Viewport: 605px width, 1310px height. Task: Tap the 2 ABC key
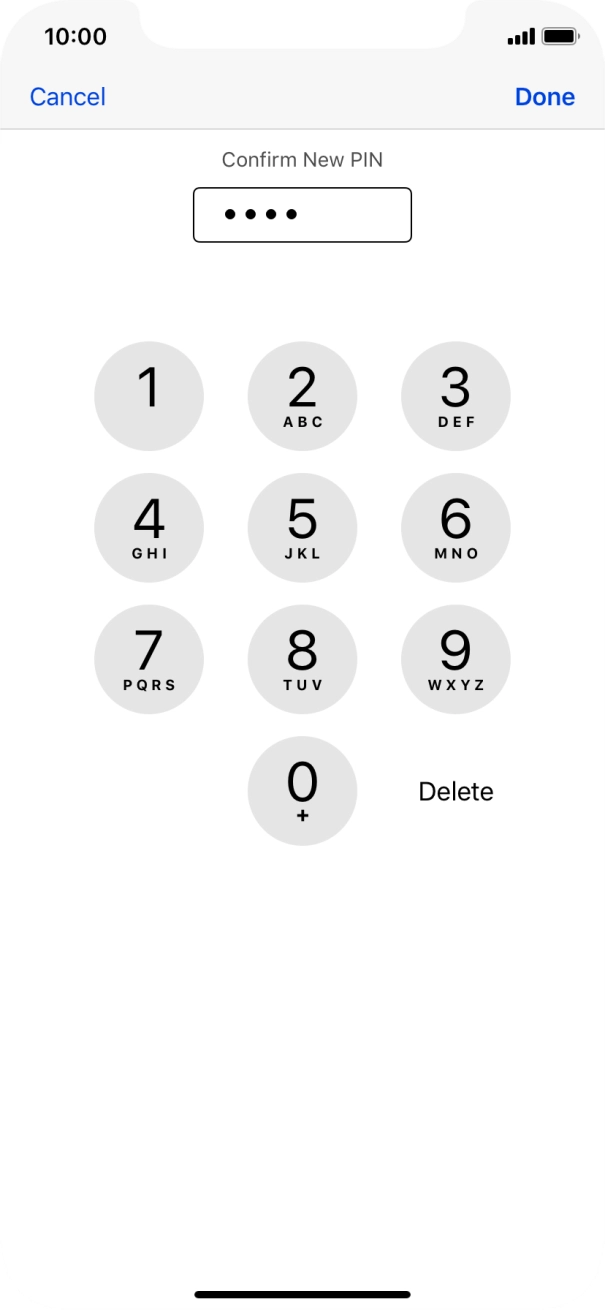pos(302,396)
